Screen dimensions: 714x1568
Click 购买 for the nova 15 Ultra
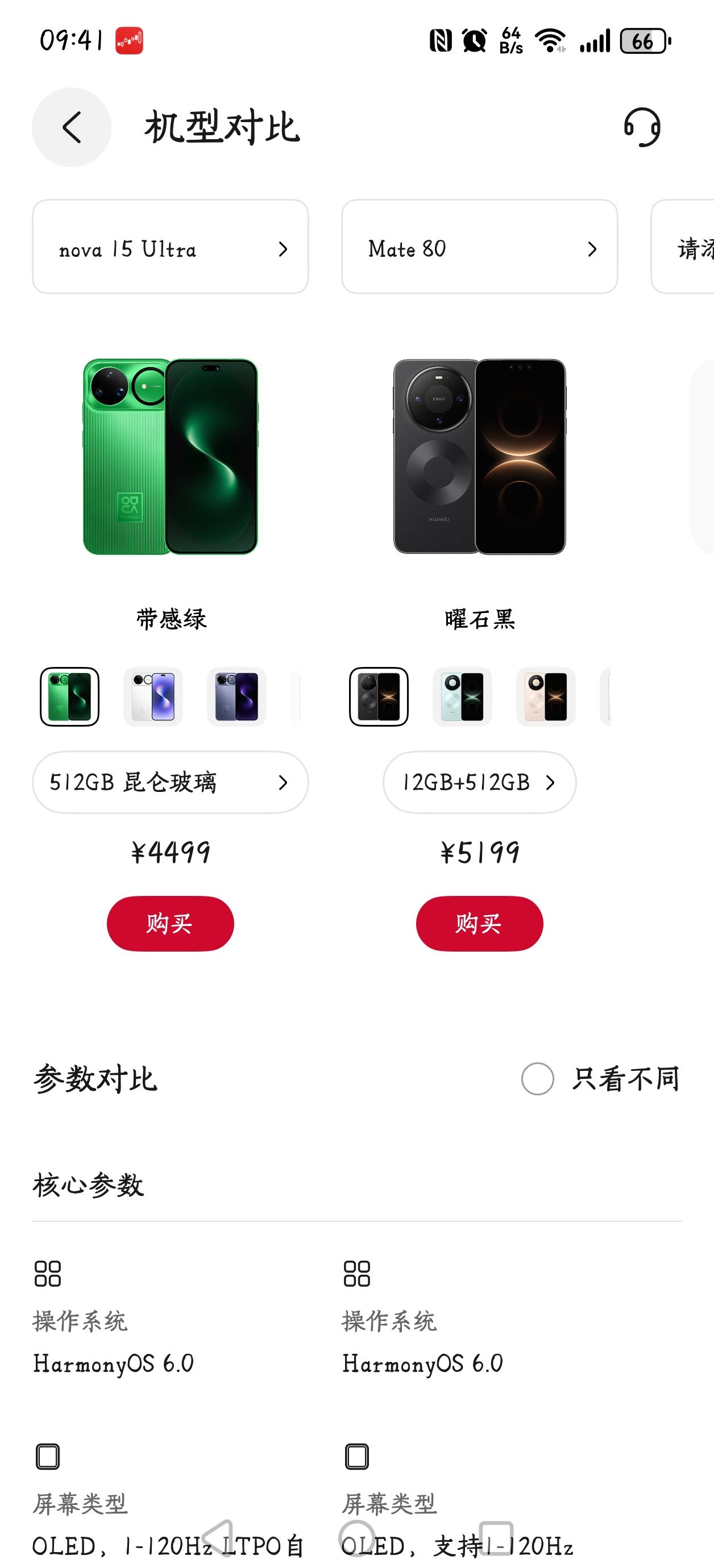[x=169, y=923]
